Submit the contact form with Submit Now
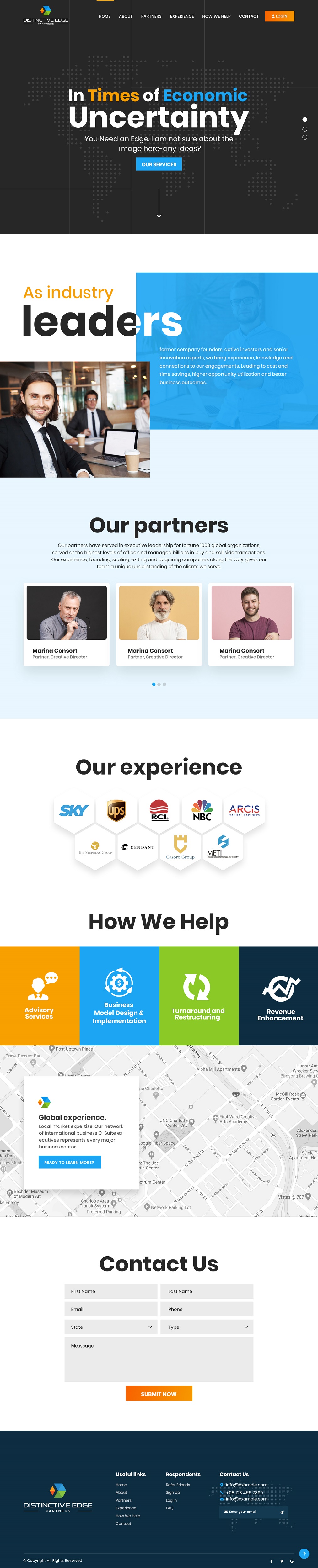 [159, 1394]
